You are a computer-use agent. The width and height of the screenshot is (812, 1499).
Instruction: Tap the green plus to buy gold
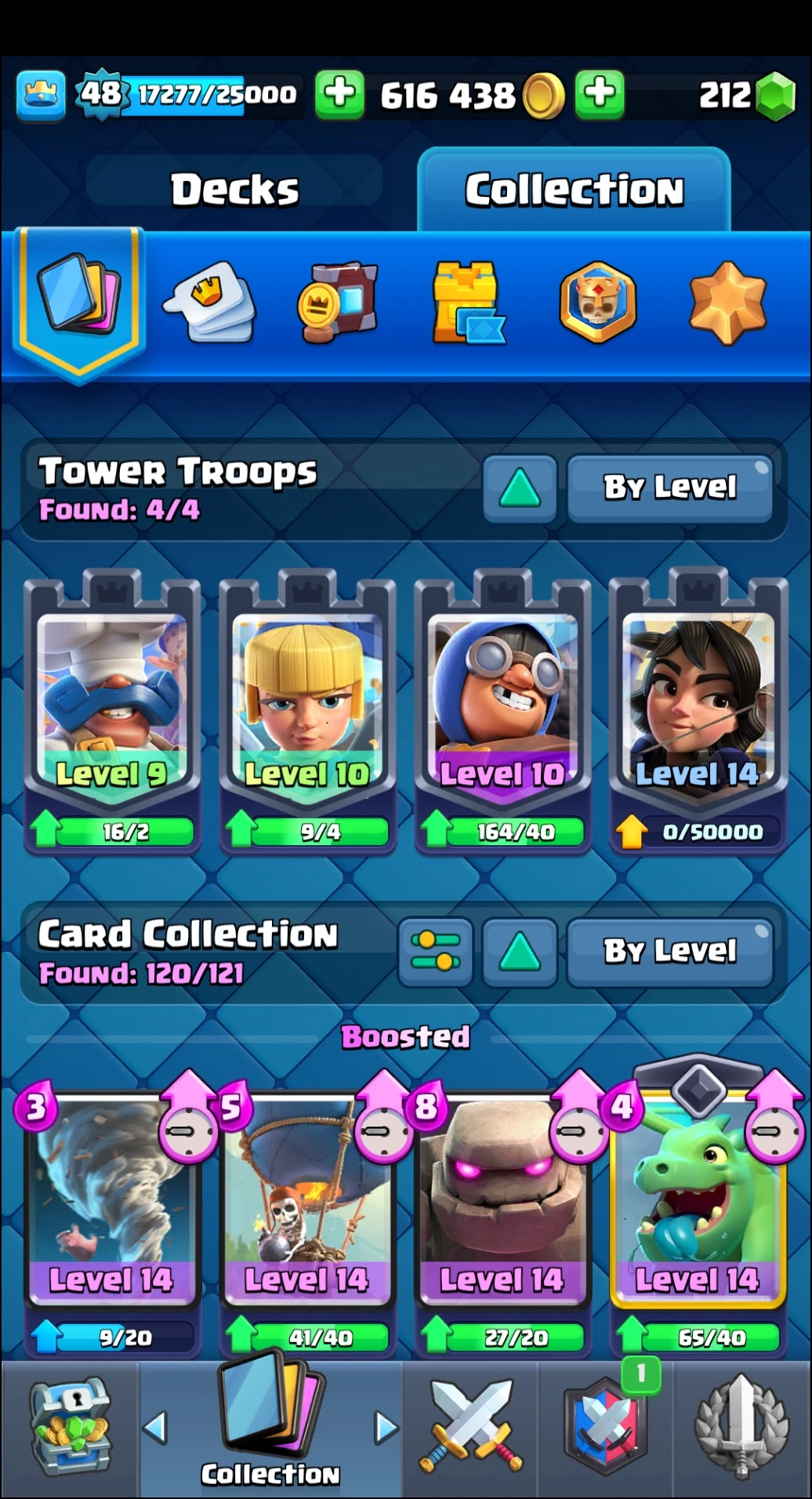tap(339, 95)
